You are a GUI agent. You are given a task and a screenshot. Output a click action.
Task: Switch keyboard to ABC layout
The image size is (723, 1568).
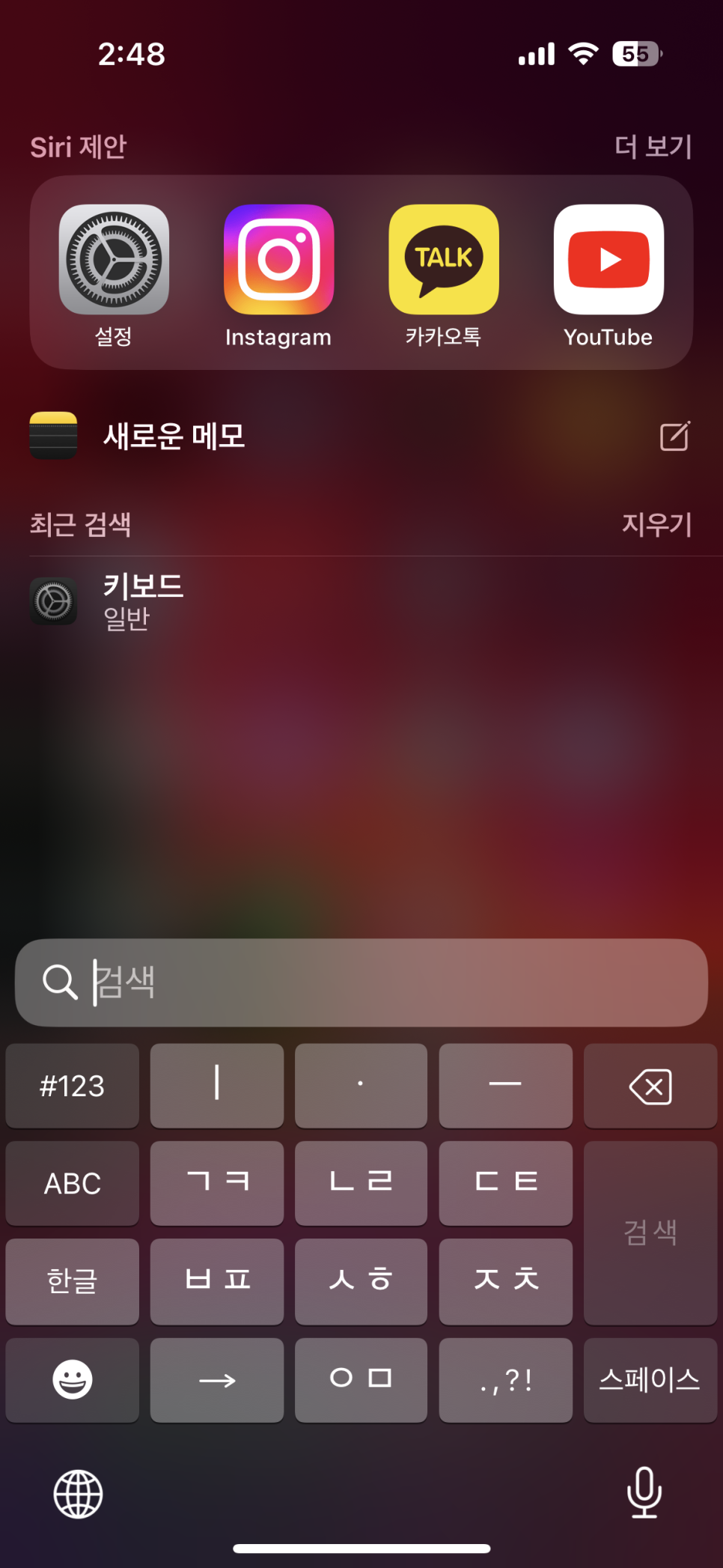tap(73, 1183)
